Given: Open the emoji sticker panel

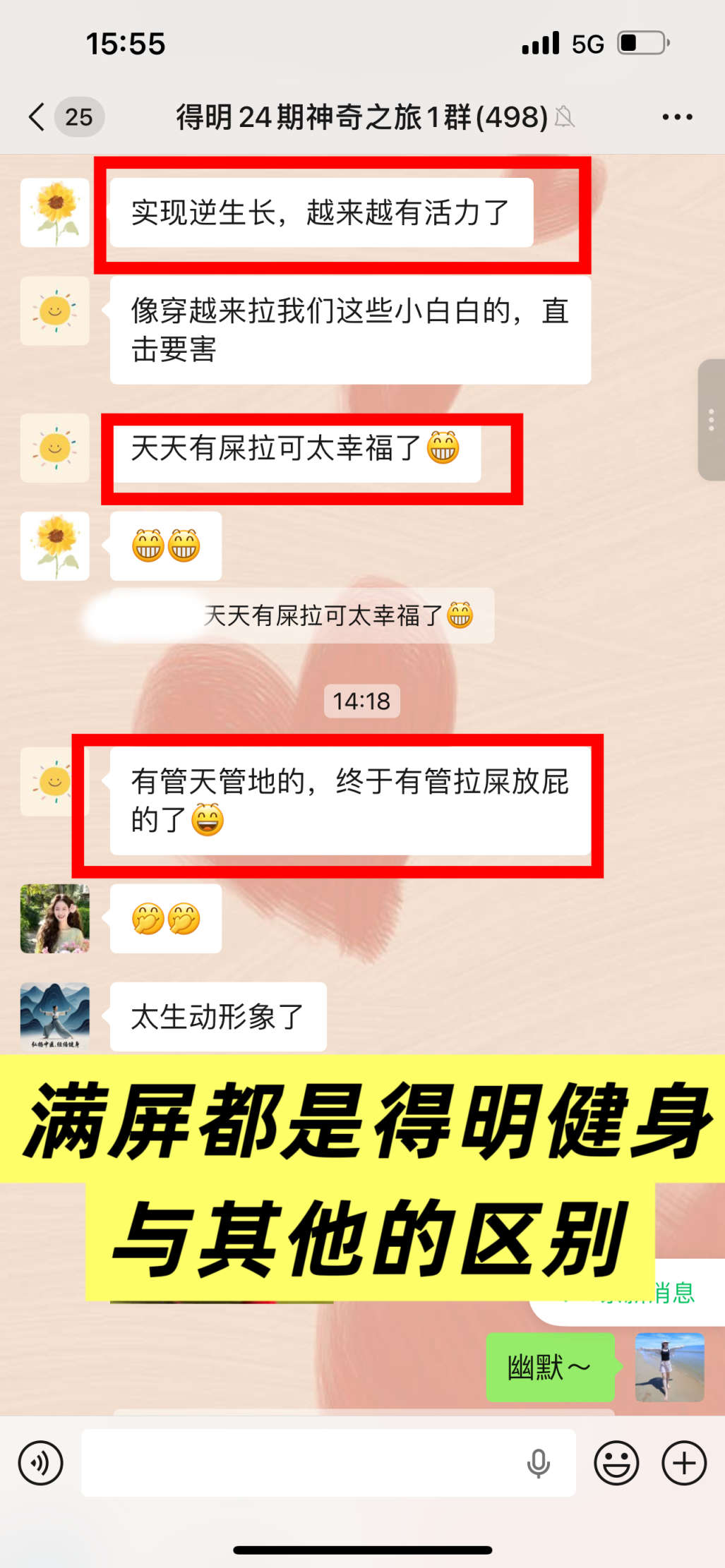Looking at the screenshot, I should click(616, 1463).
